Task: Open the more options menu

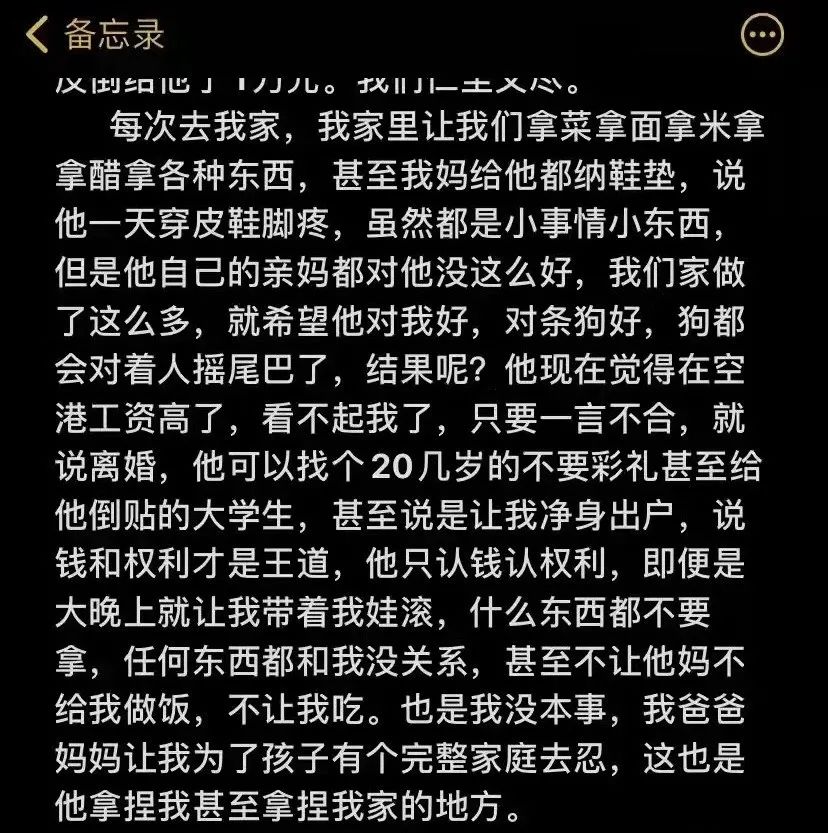Action: click(762, 35)
